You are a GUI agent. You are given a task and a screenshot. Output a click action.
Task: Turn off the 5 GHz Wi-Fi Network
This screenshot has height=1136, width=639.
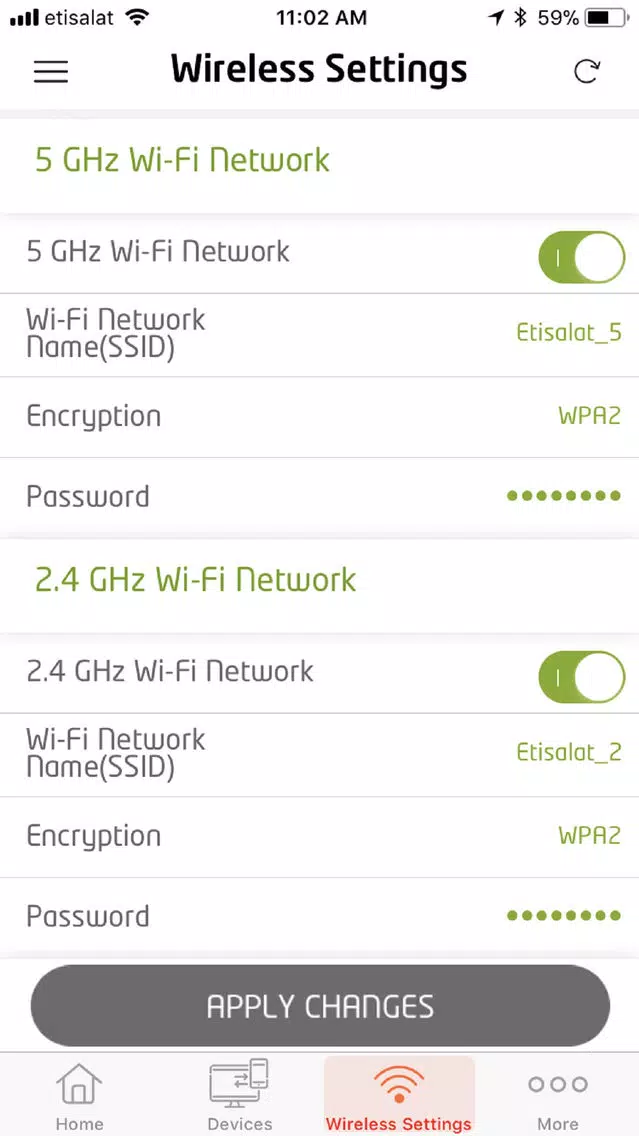[581, 257]
